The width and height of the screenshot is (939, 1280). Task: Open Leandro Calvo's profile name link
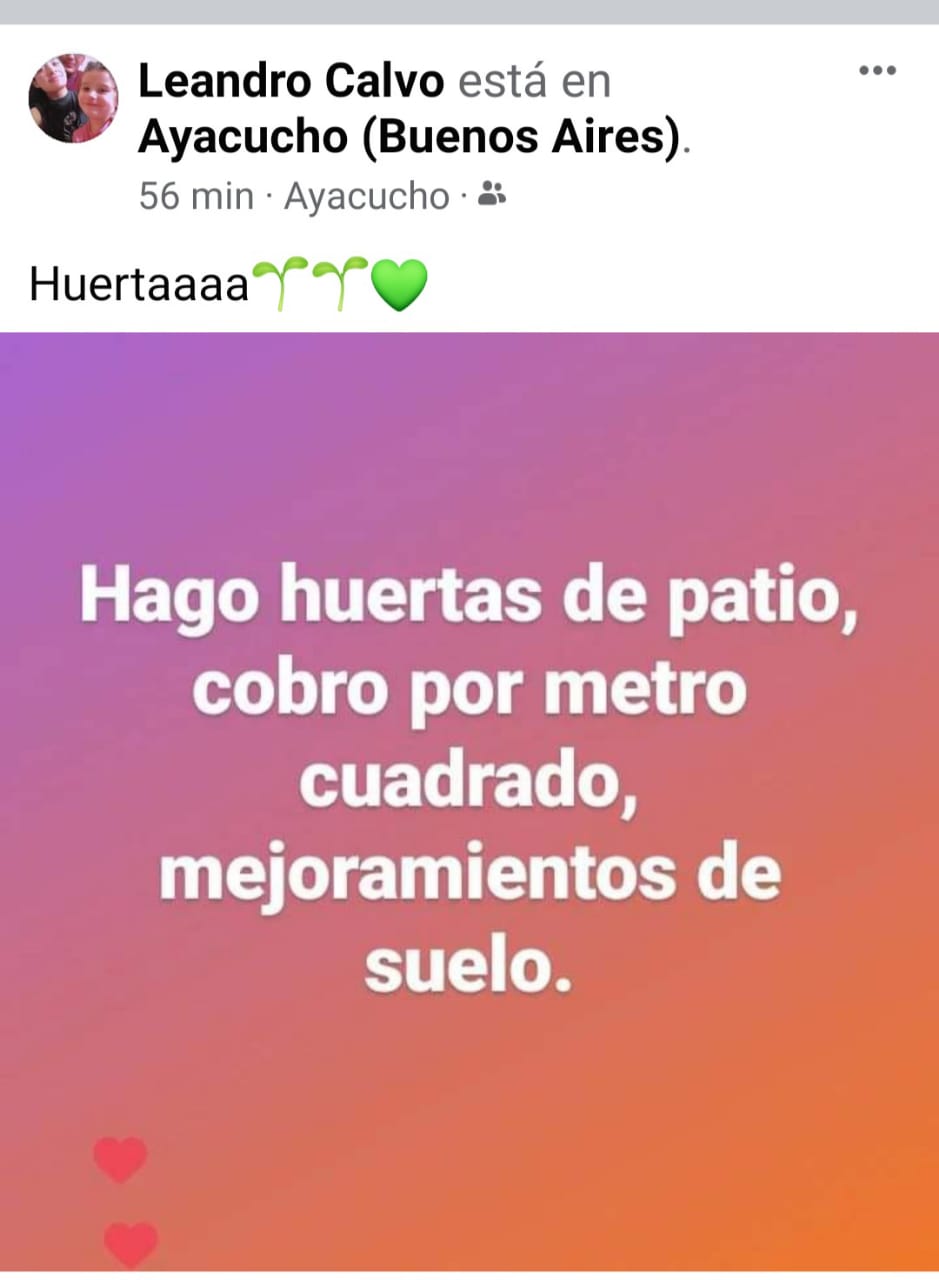(291, 82)
